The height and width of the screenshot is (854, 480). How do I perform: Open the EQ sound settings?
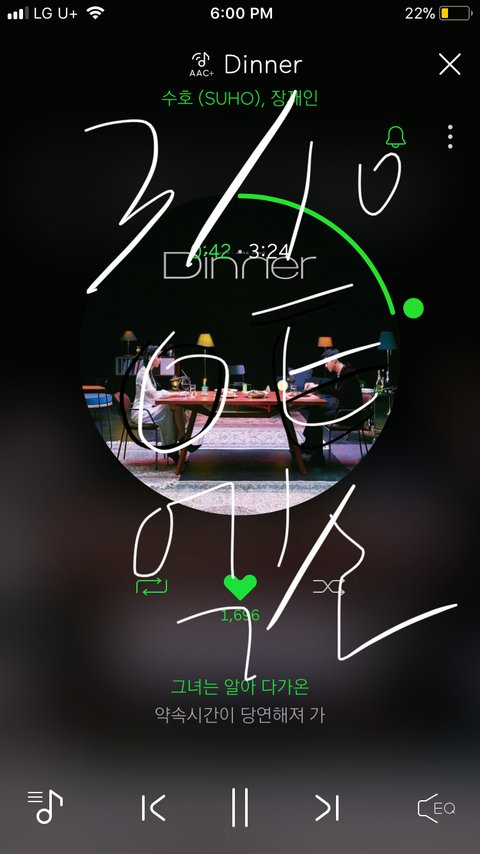436,808
